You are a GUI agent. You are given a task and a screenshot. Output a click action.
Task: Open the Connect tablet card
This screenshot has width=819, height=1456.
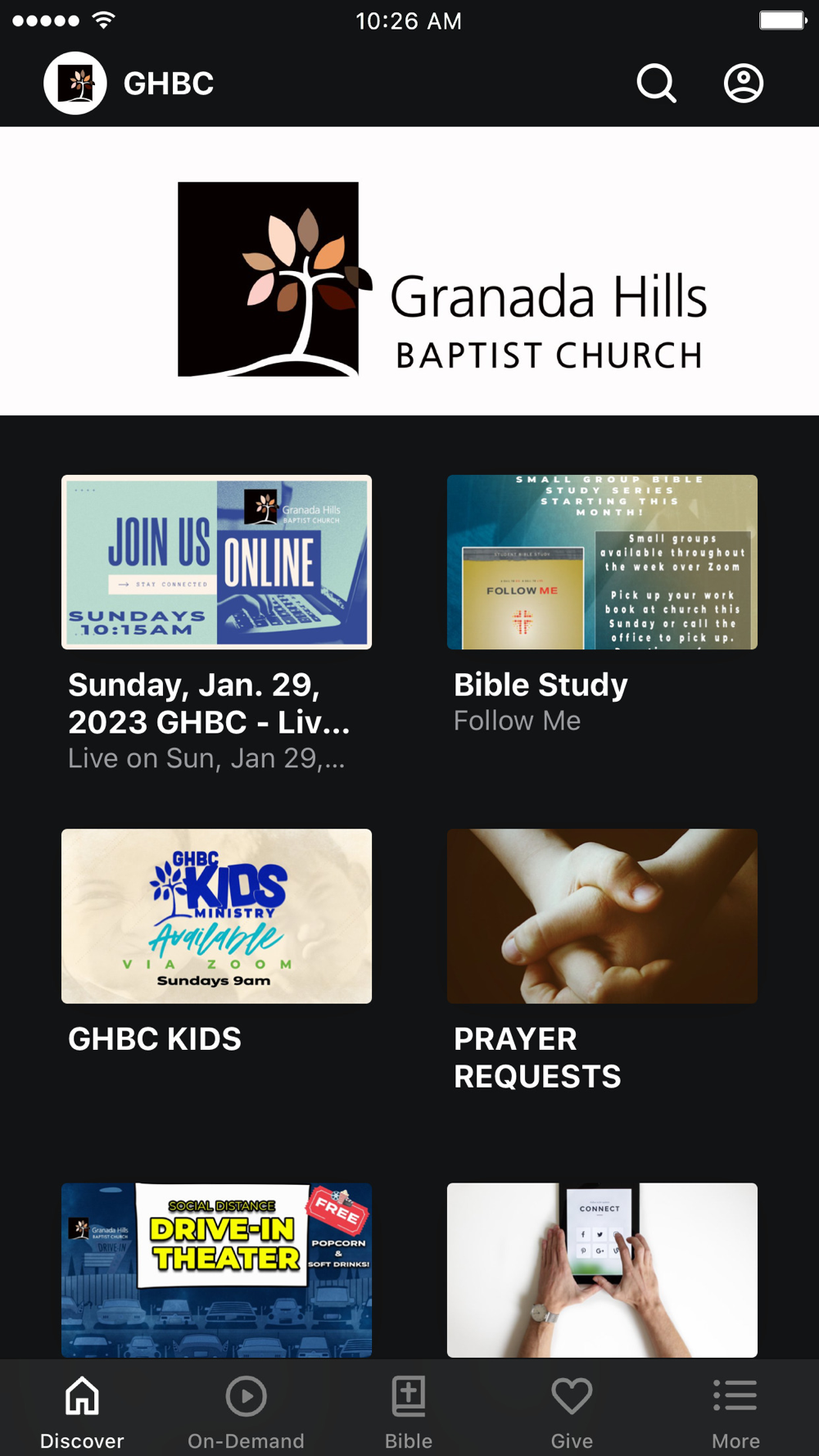pyautogui.click(x=602, y=1269)
